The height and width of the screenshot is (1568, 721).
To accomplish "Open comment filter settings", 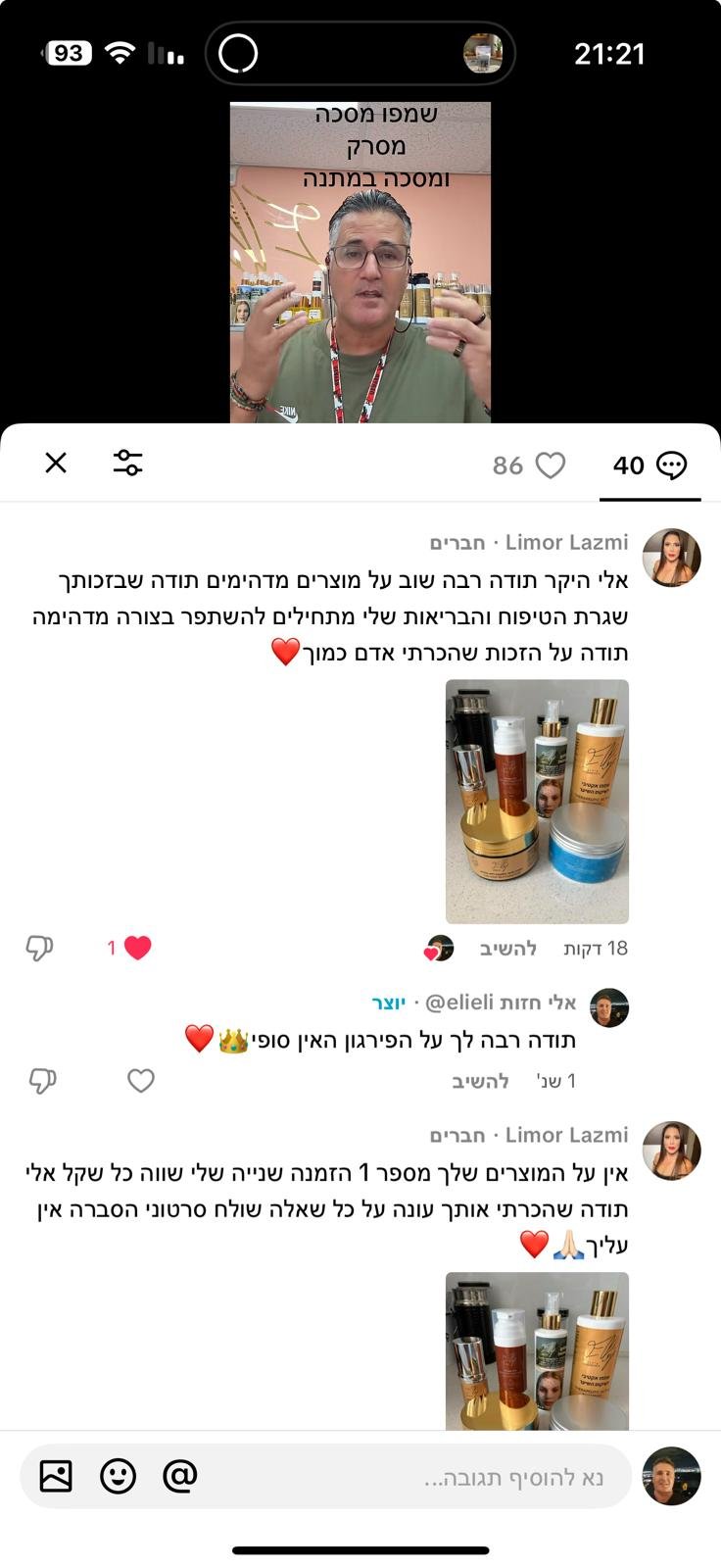I will pos(127,463).
